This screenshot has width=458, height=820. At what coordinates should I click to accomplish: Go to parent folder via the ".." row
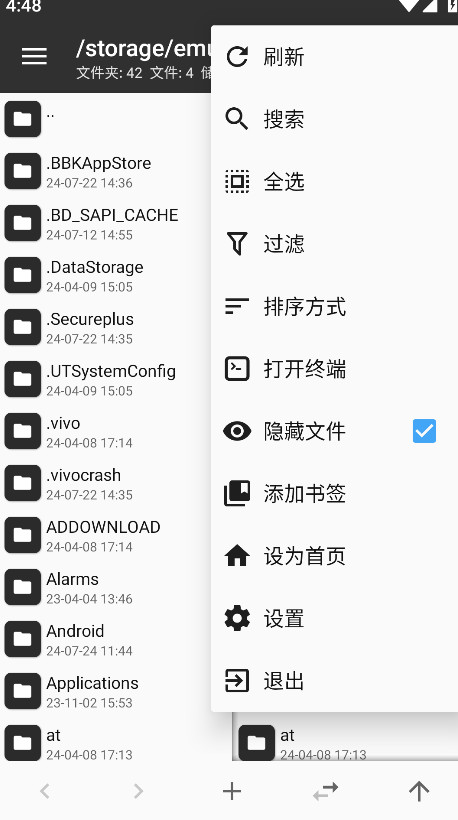click(x=106, y=119)
